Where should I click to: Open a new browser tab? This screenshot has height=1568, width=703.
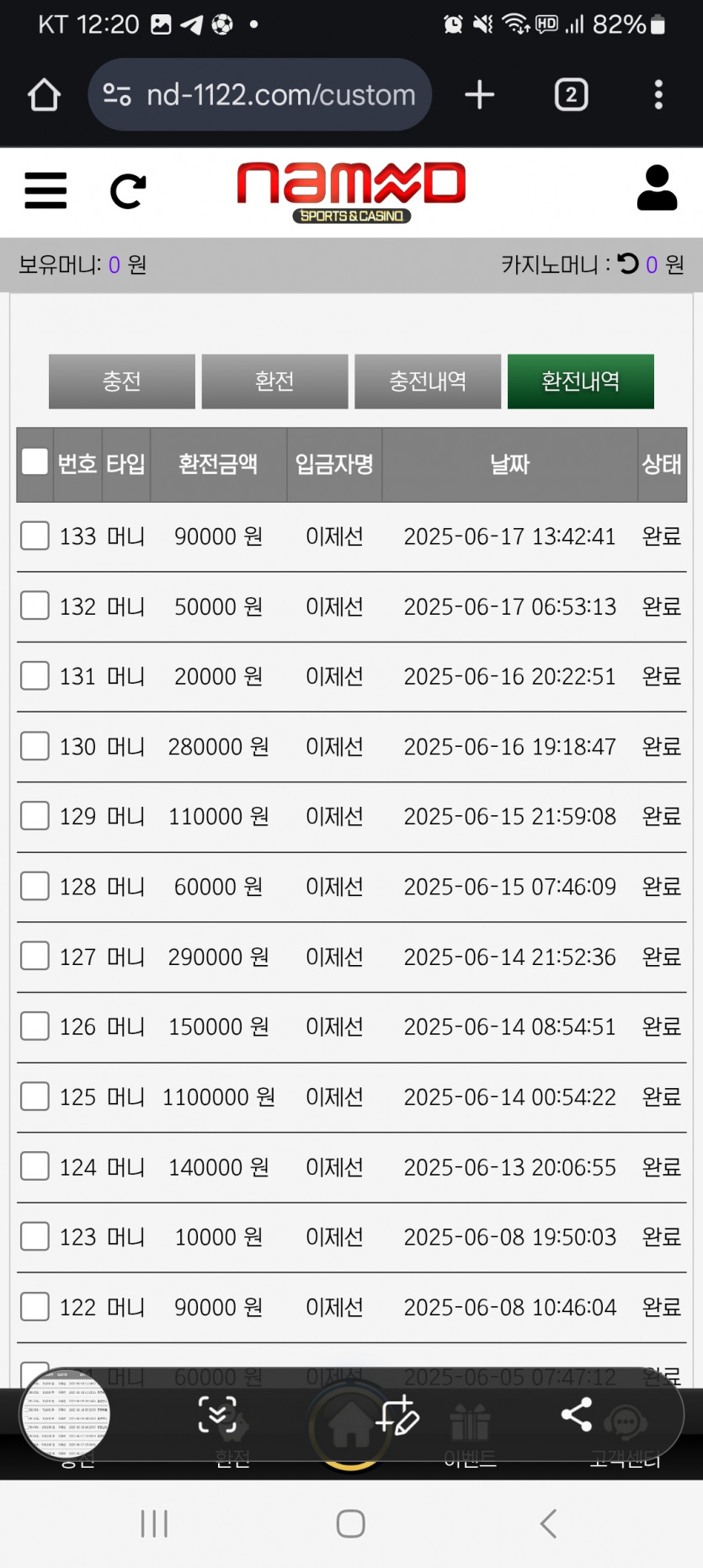pos(479,94)
